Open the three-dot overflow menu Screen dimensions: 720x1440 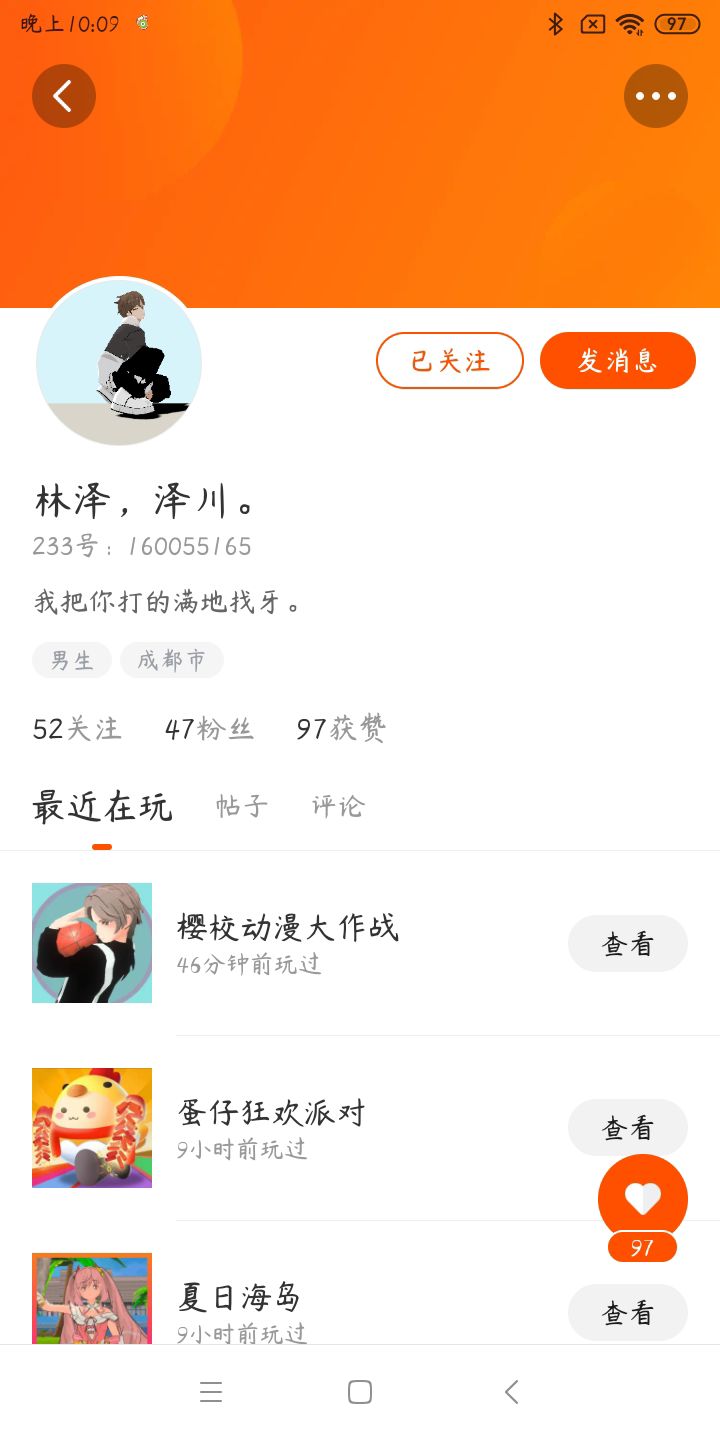656,96
